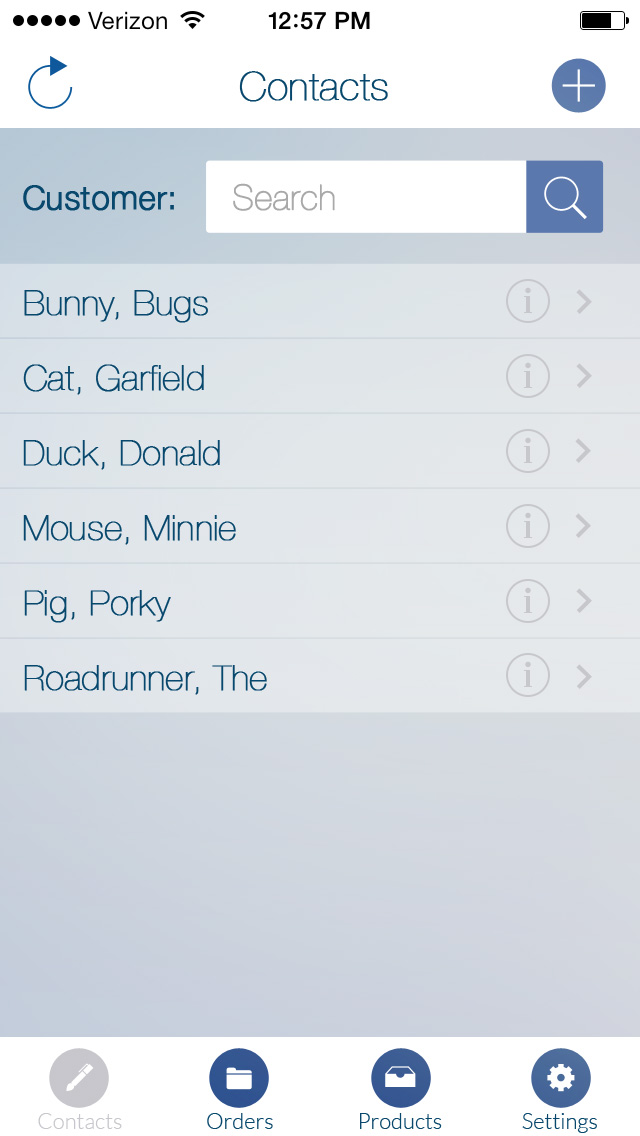Go to the Products tab

400,1090
